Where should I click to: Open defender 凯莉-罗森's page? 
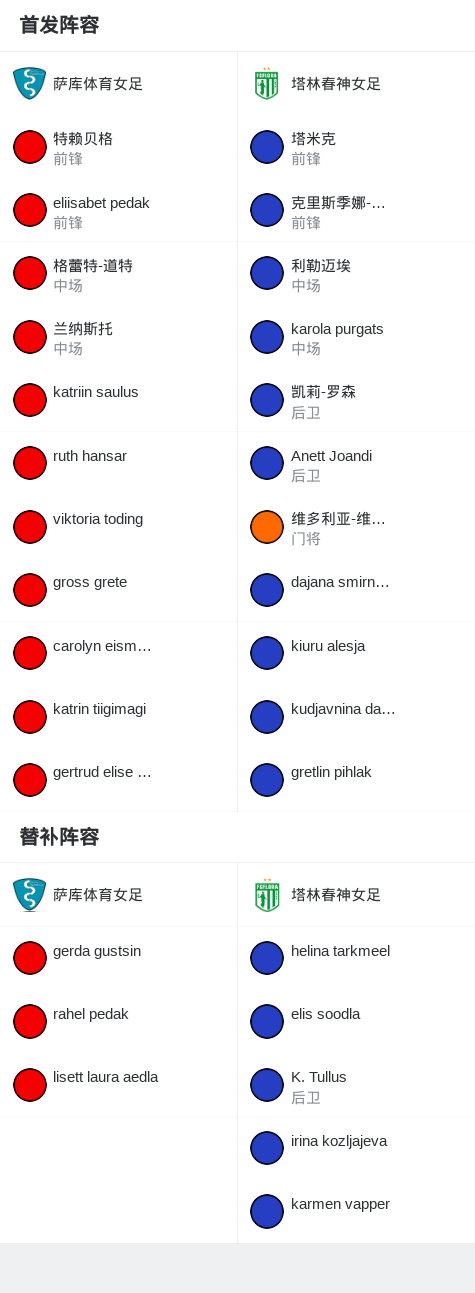click(x=356, y=400)
